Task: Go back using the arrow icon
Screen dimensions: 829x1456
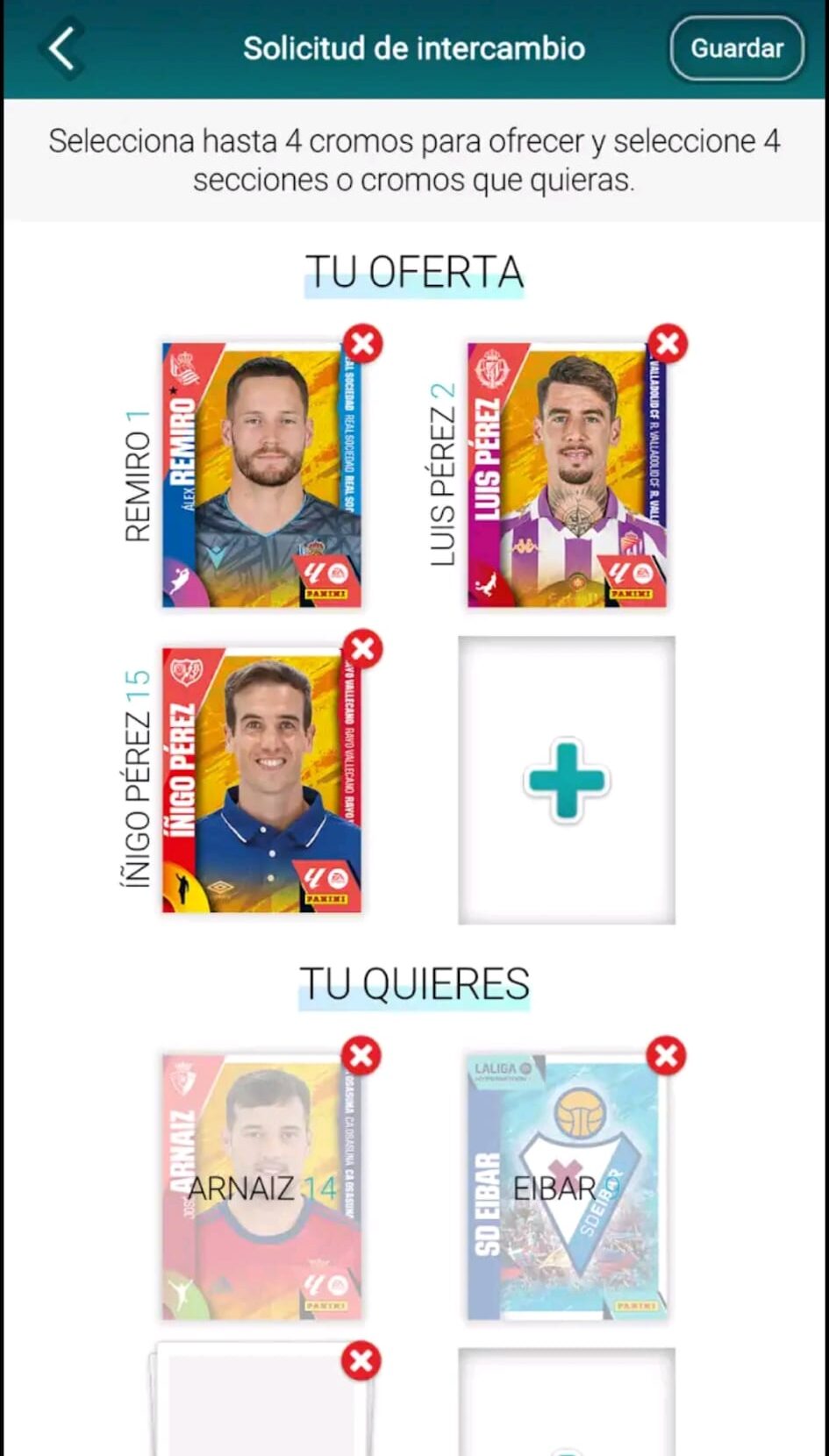Action: 61,48
